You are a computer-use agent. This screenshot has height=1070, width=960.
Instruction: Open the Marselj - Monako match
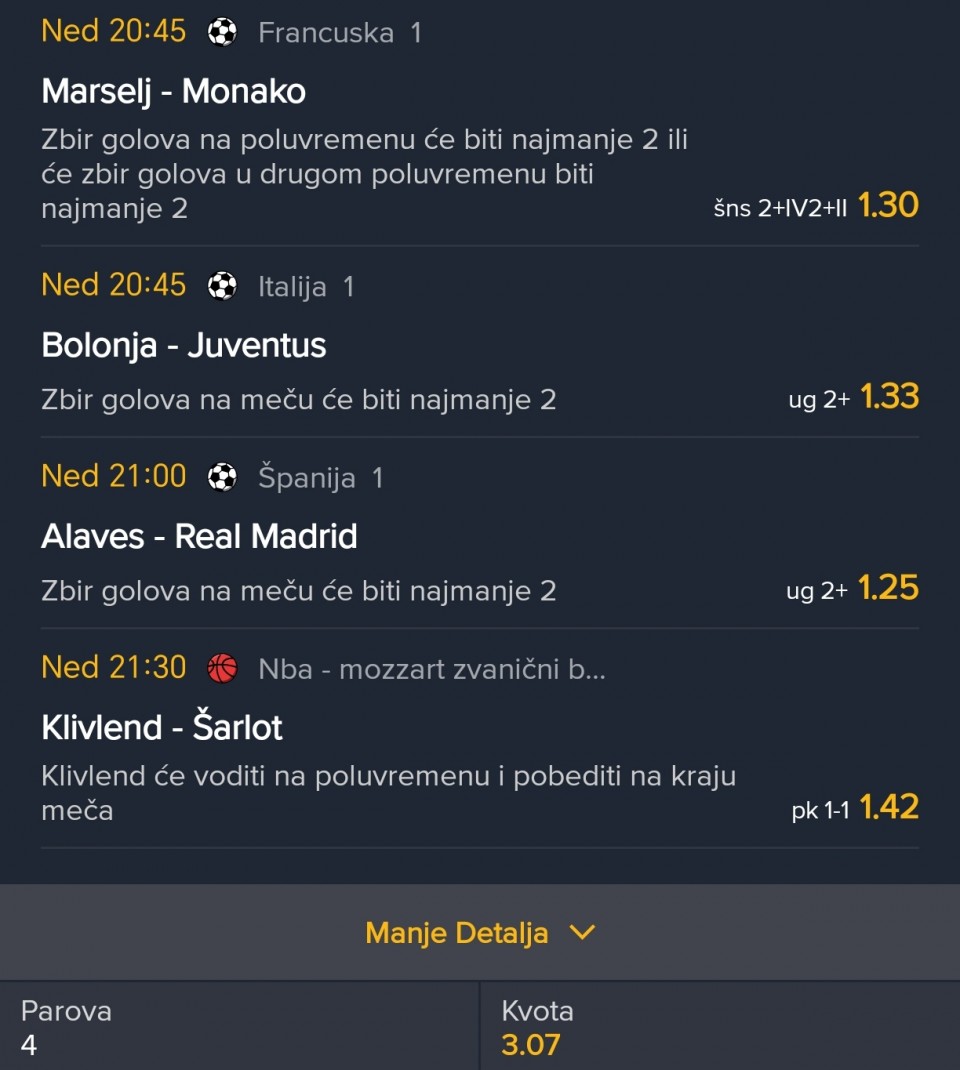coord(174,92)
